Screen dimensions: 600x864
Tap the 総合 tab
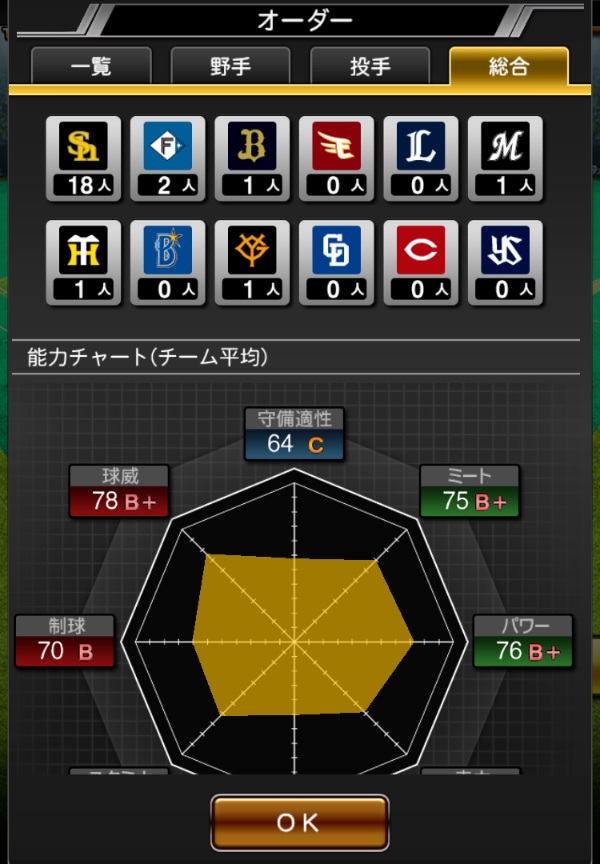508,67
